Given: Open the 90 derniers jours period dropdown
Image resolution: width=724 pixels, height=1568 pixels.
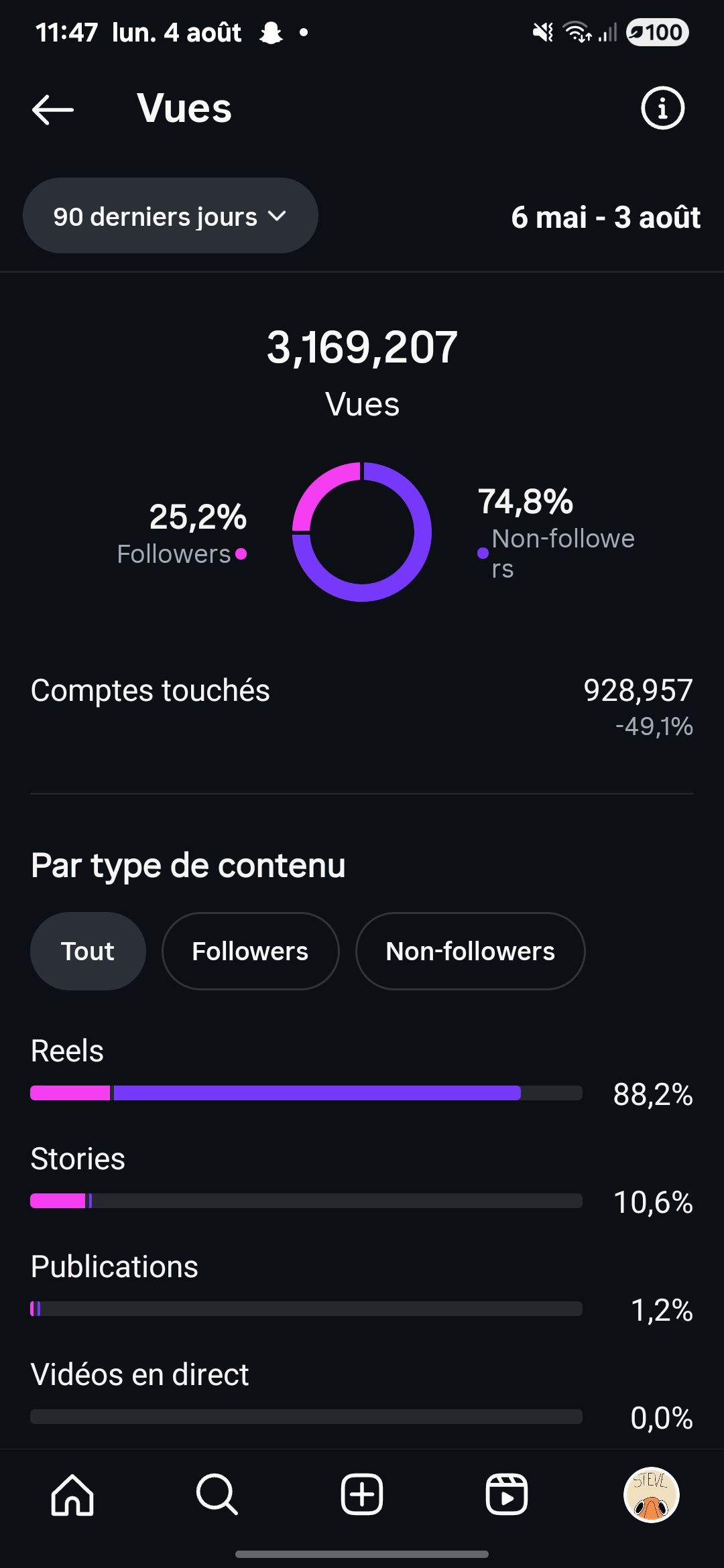Looking at the screenshot, I should click(170, 216).
